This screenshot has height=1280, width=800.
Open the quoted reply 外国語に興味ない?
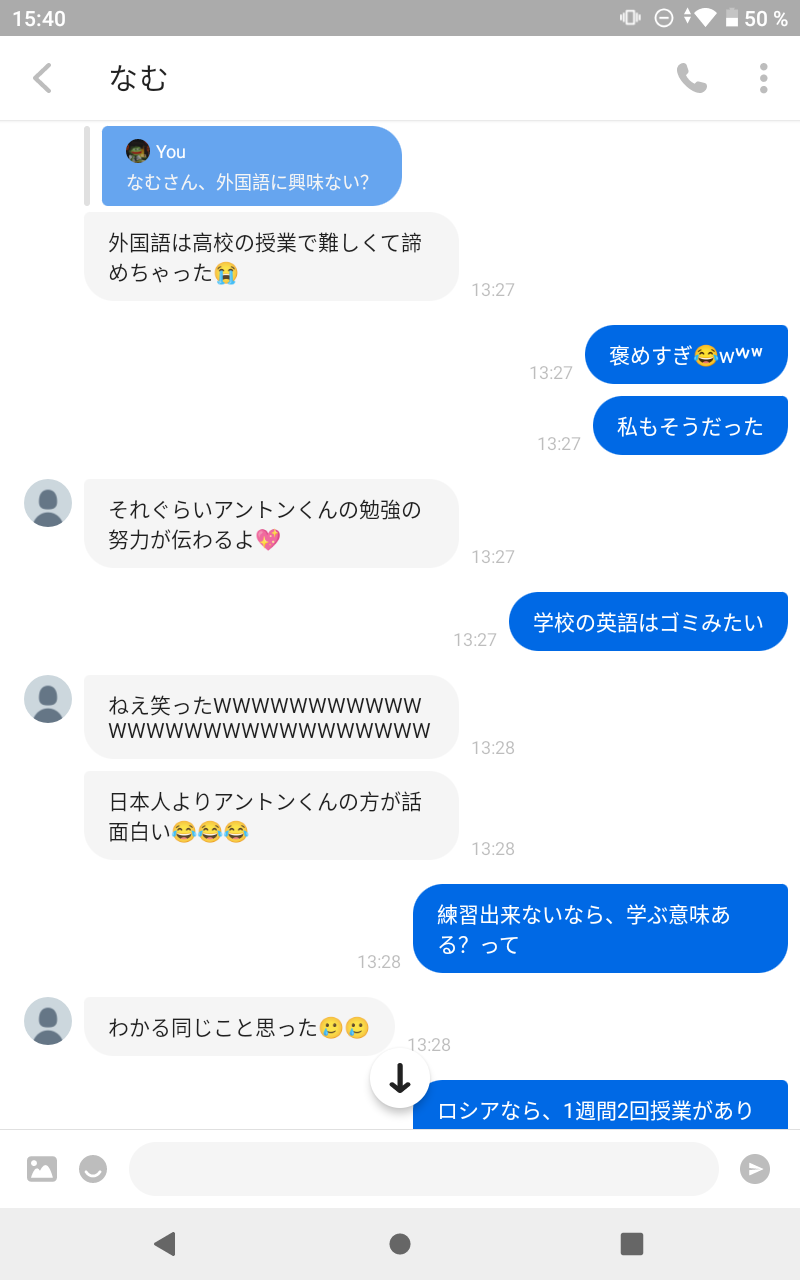coord(251,167)
